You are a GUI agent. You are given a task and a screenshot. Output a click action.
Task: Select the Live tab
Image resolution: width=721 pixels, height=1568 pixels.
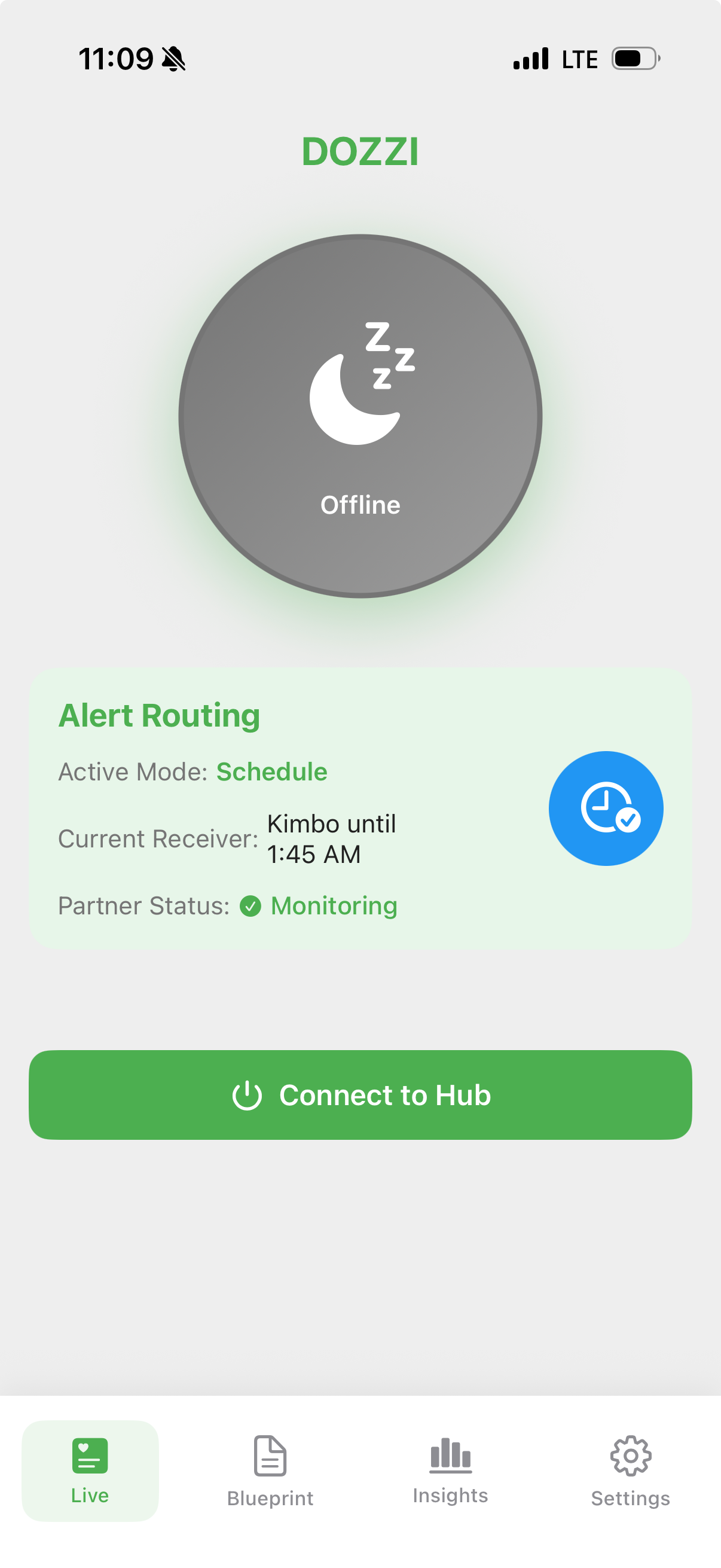(90, 1471)
